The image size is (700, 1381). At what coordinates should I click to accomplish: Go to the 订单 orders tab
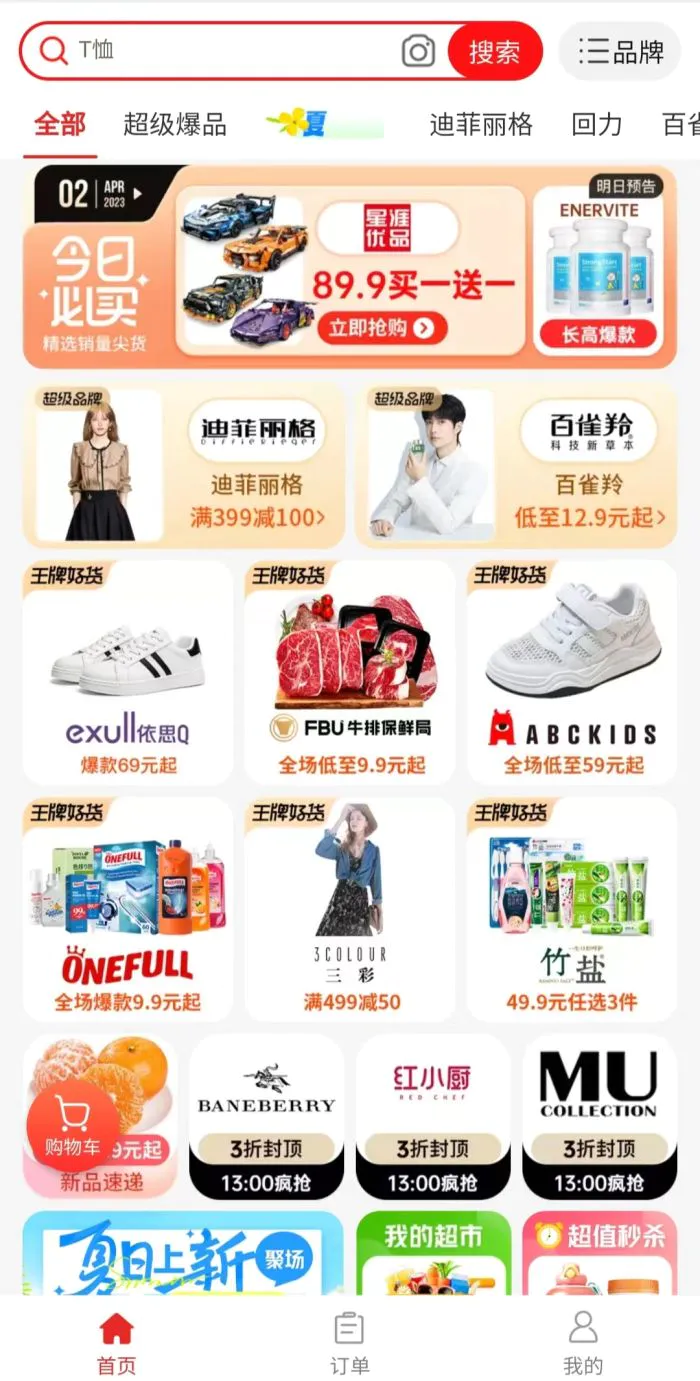(x=350, y=1343)
